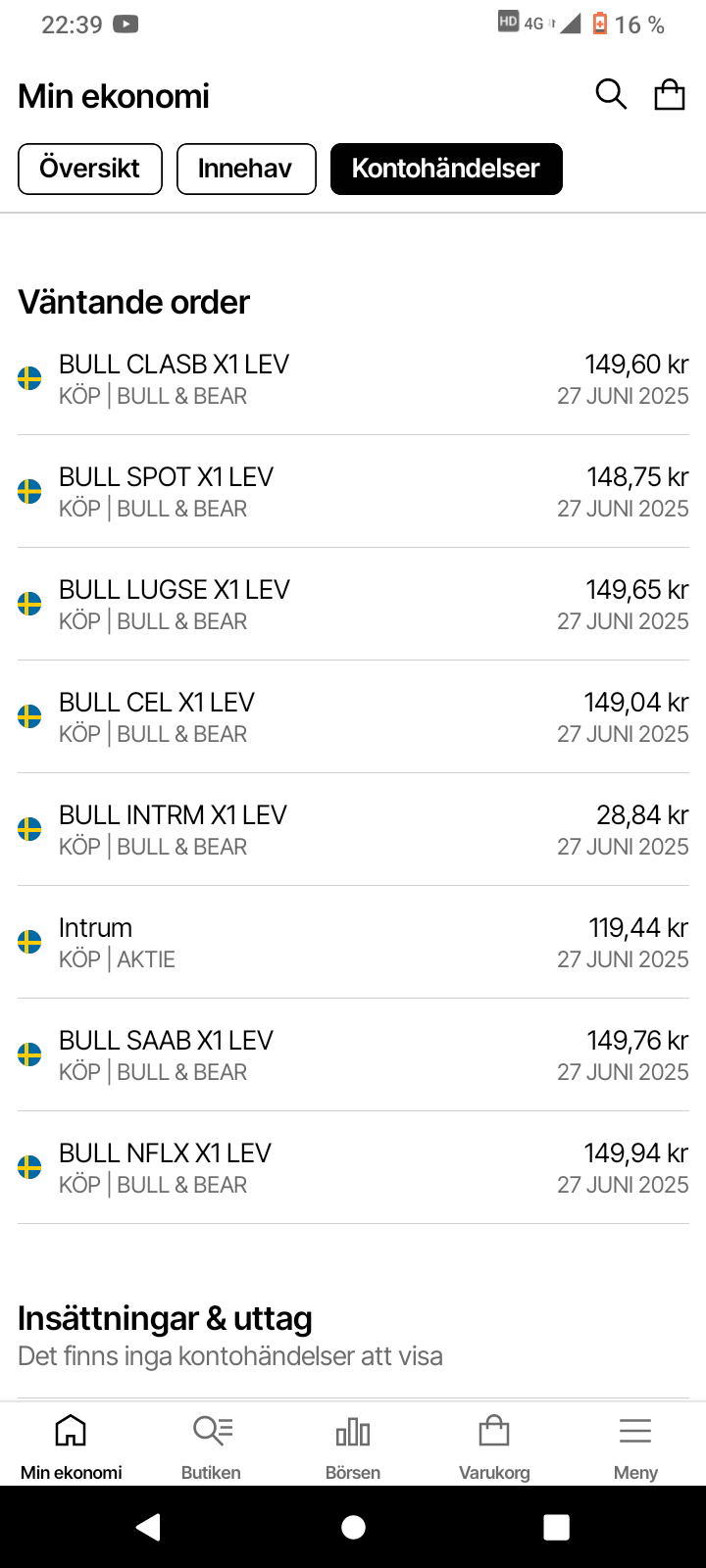The image size is (706, 1568).
Task: Tap the system back button
Action: (149, 1527)
